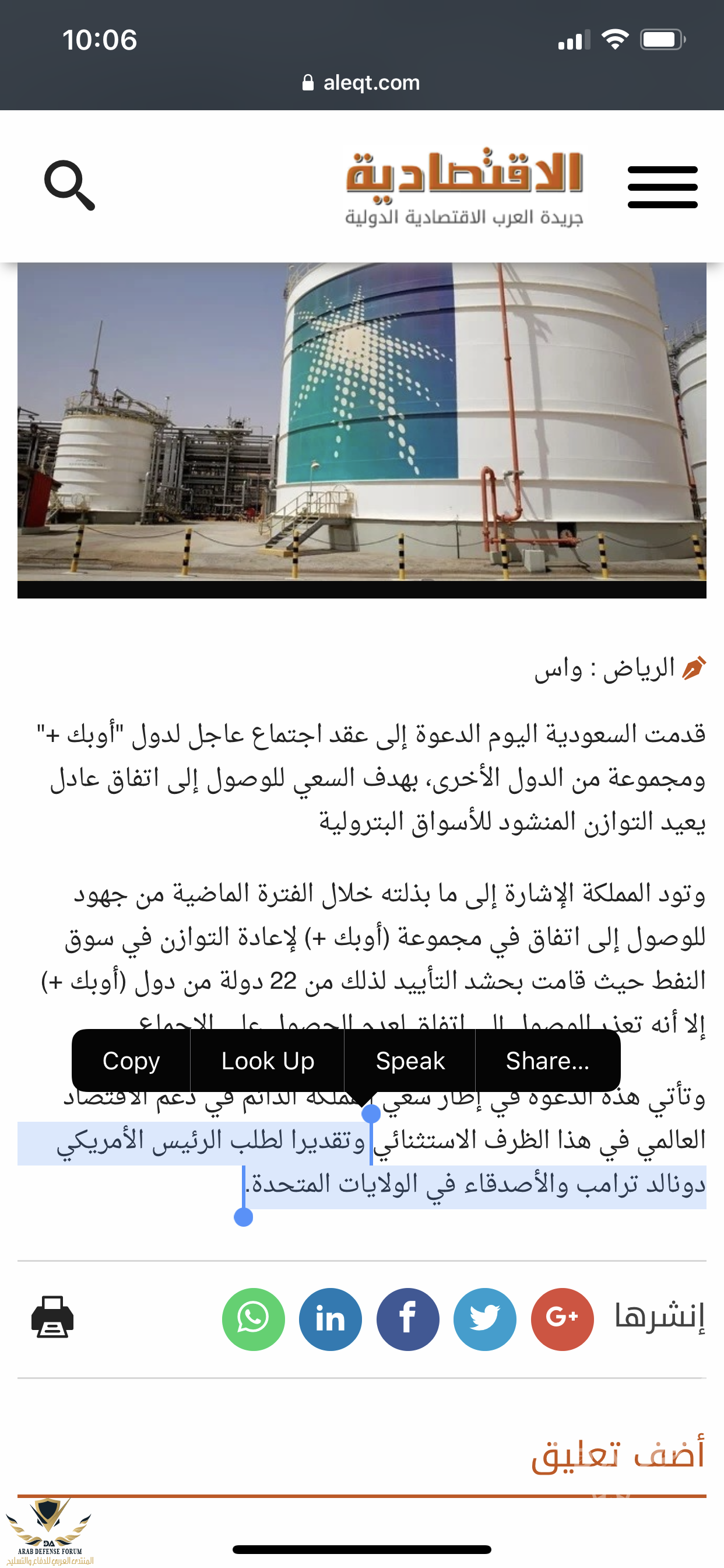Share article on Twitter
Image resolution: width=724 pixels, height=1568 pixels.
485,1319
